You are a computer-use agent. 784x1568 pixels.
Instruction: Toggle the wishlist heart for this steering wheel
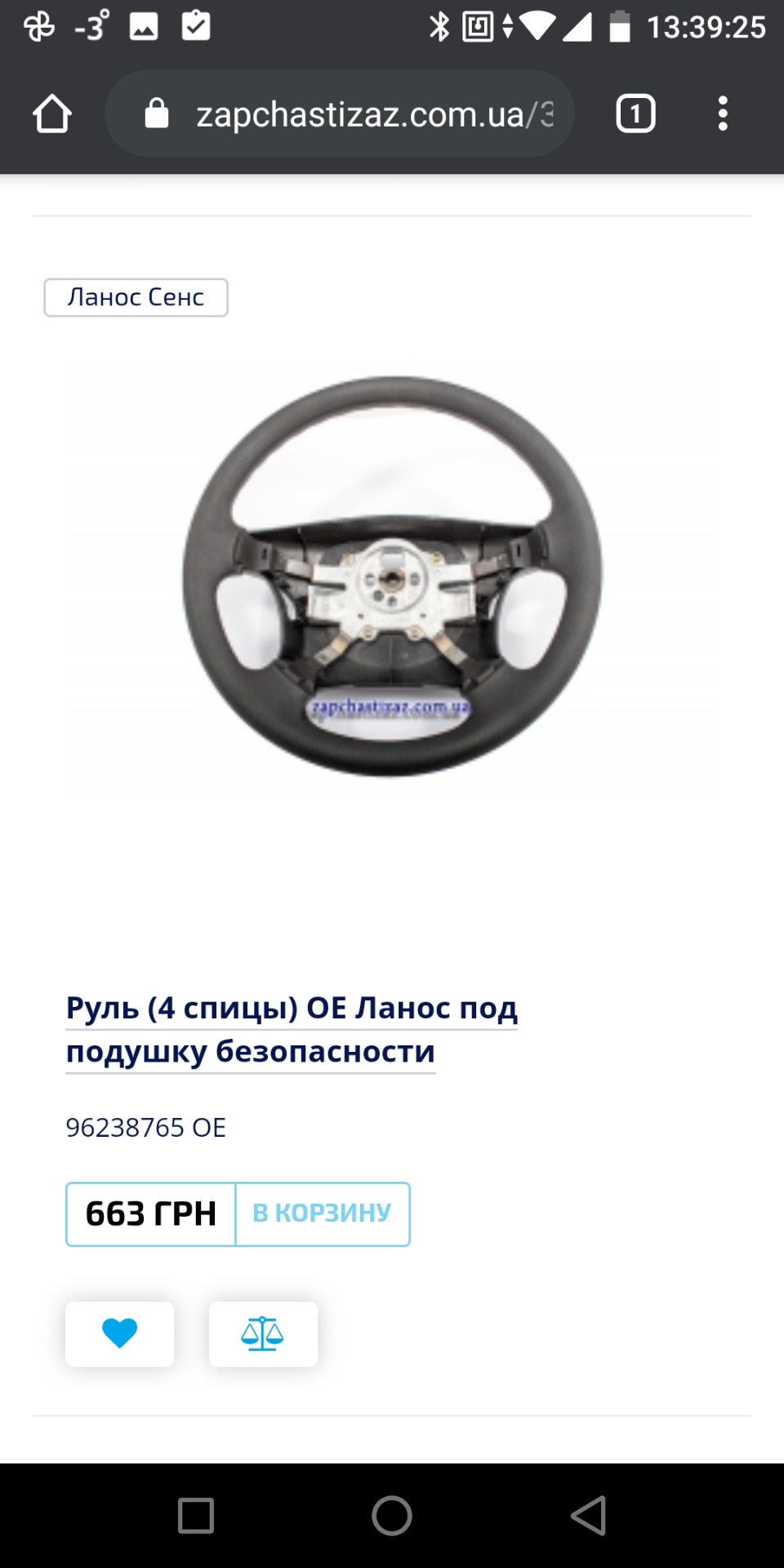(x=118, y=1334)
